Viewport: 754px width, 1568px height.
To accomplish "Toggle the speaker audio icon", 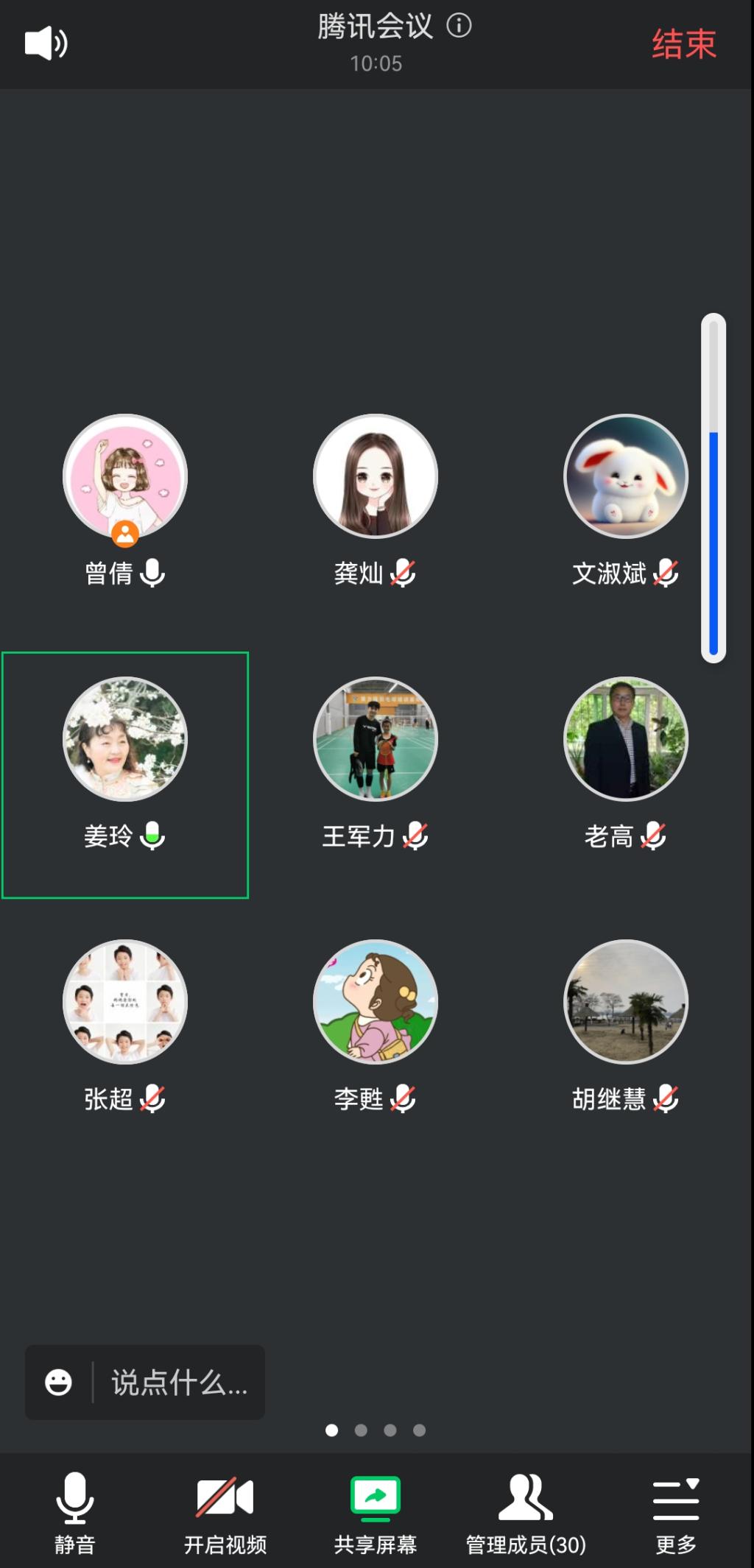I will tap(46, 43).
